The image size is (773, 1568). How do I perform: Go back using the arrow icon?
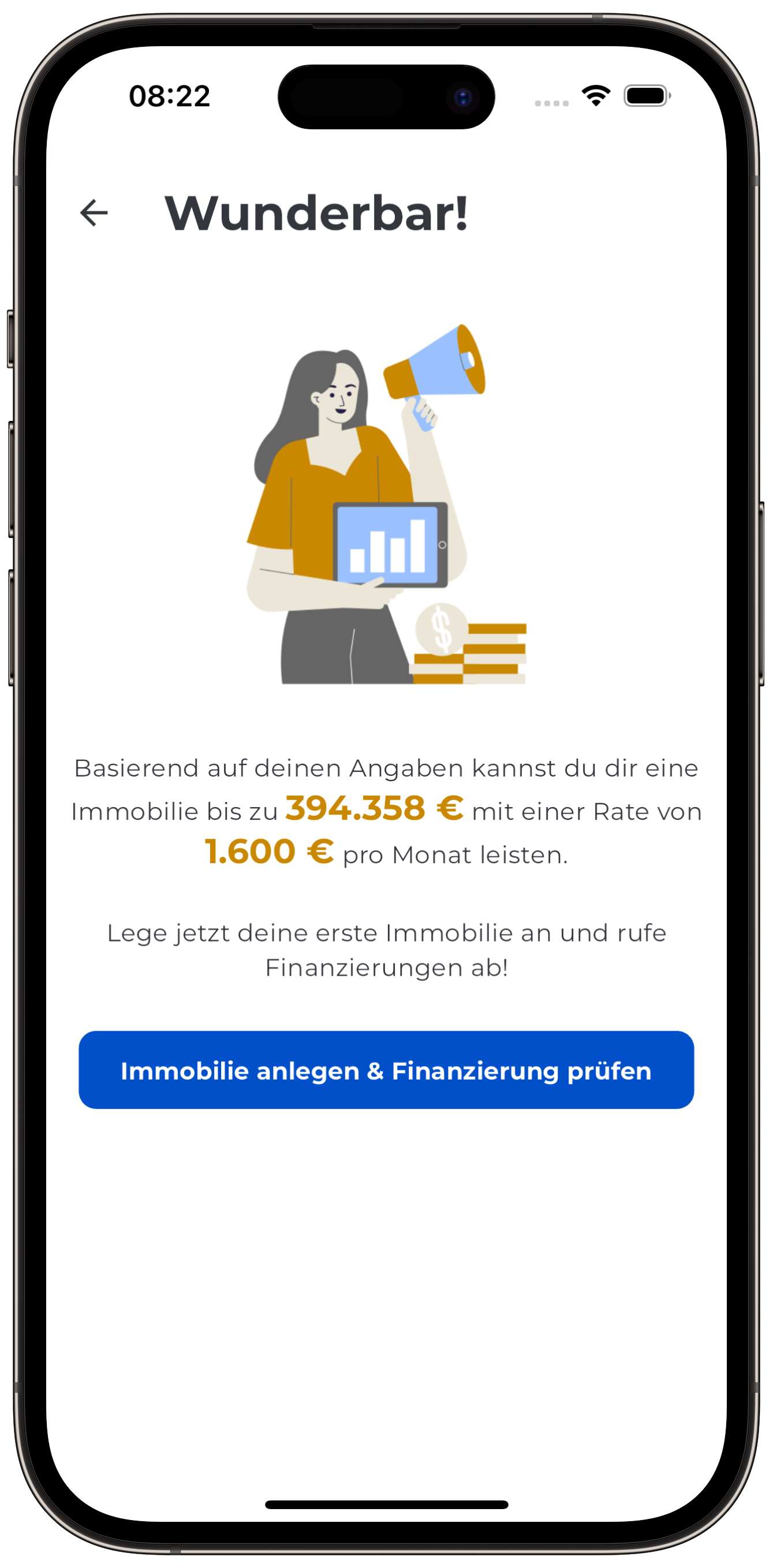pyautogui.click(x=94, y=213)
